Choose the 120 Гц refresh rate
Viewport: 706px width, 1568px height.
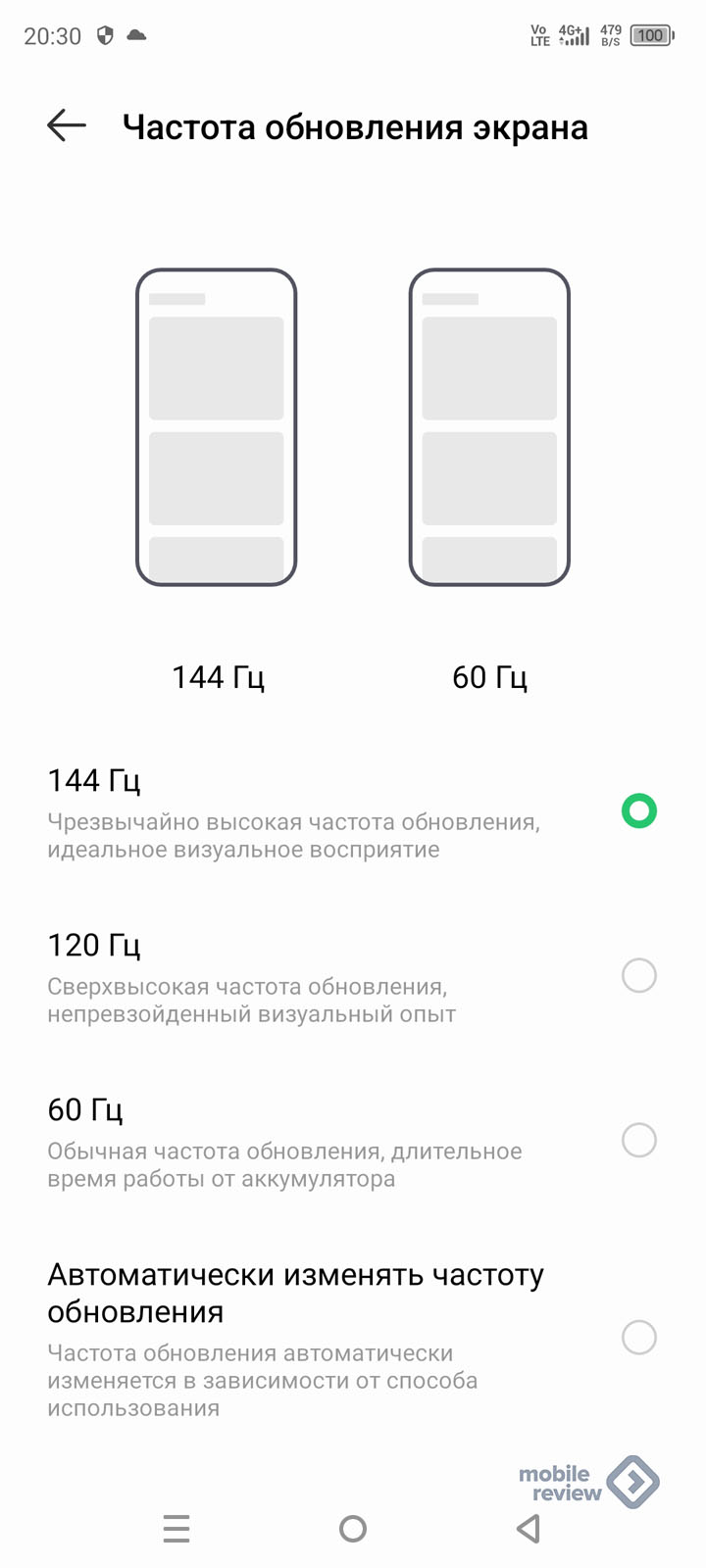[x=638, y=976]
